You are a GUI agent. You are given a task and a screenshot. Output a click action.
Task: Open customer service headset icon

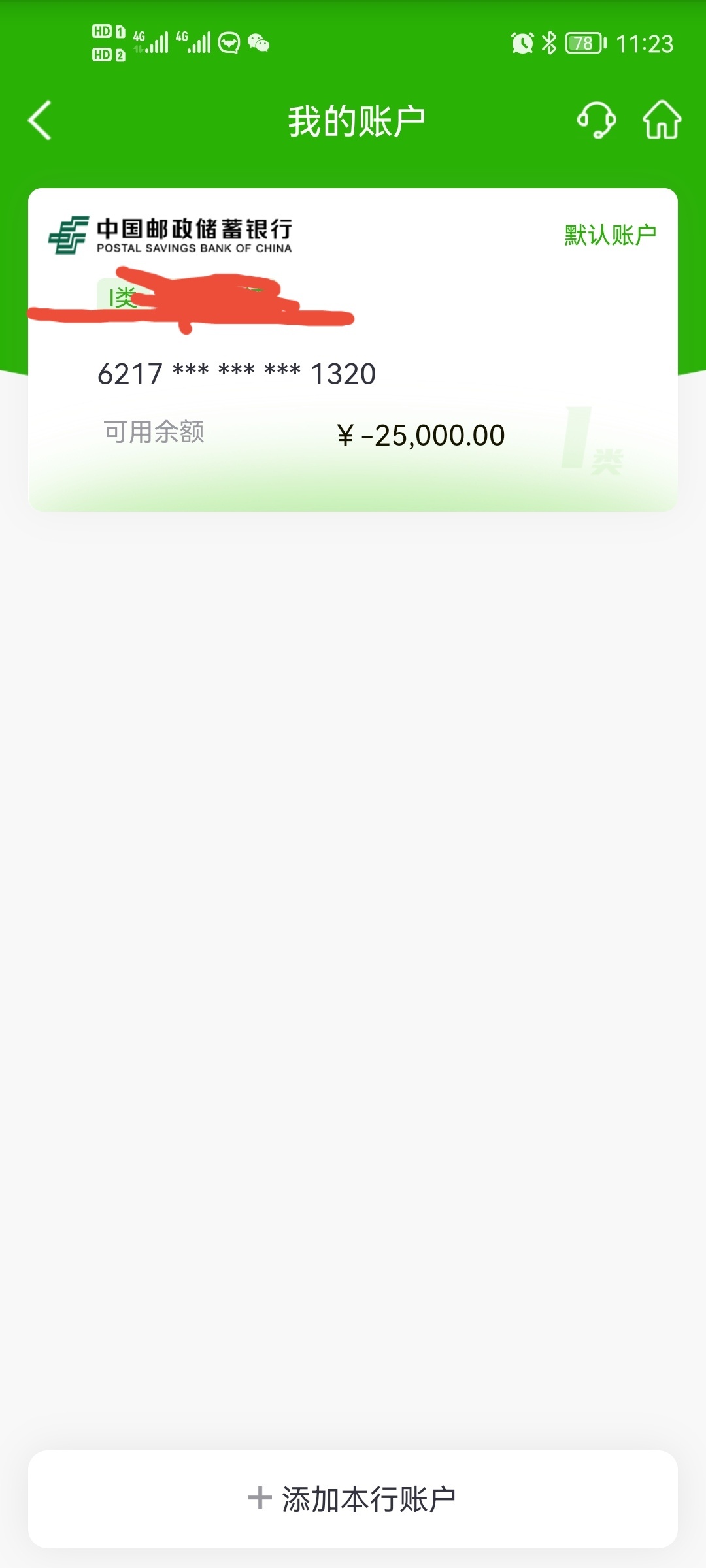pos(596,120)
